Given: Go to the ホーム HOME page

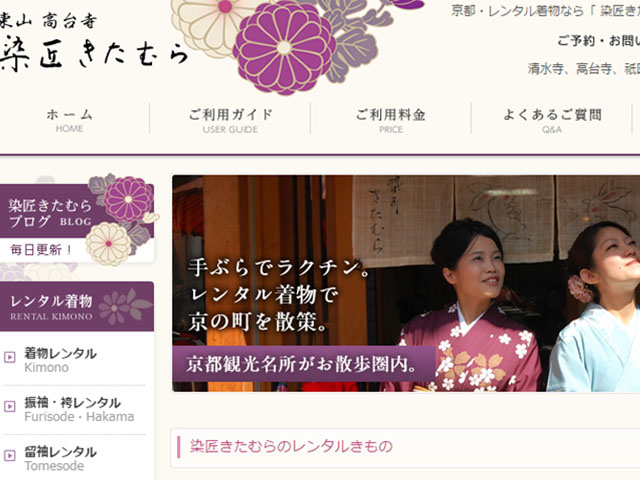Looking at the screenshot, I should [x=70, y=120].
